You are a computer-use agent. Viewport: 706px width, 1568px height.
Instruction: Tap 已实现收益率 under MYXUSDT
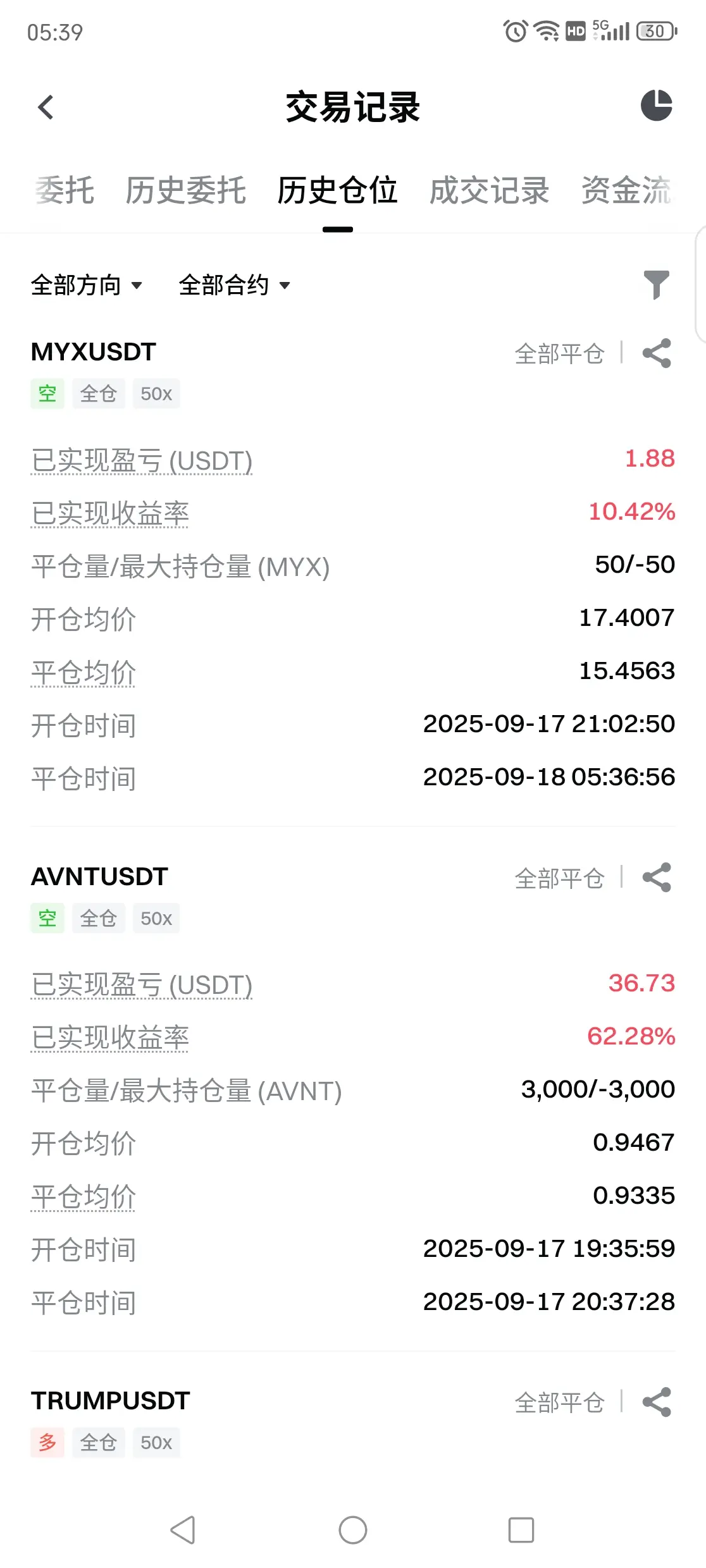110,513
